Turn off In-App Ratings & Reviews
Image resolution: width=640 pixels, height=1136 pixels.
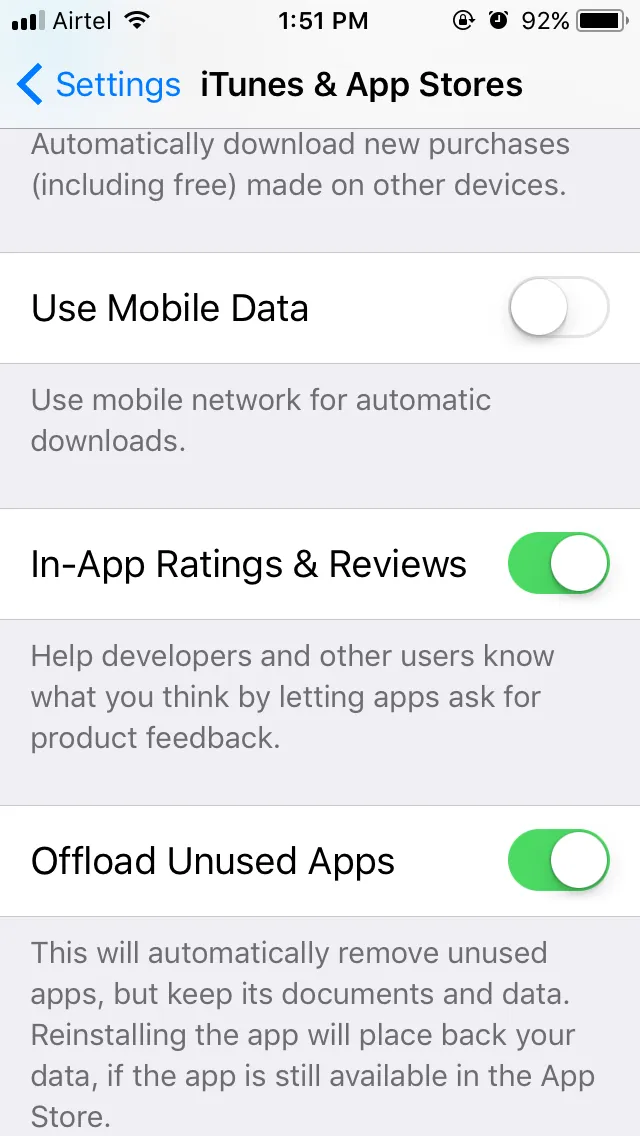click(x=558, y=564)
